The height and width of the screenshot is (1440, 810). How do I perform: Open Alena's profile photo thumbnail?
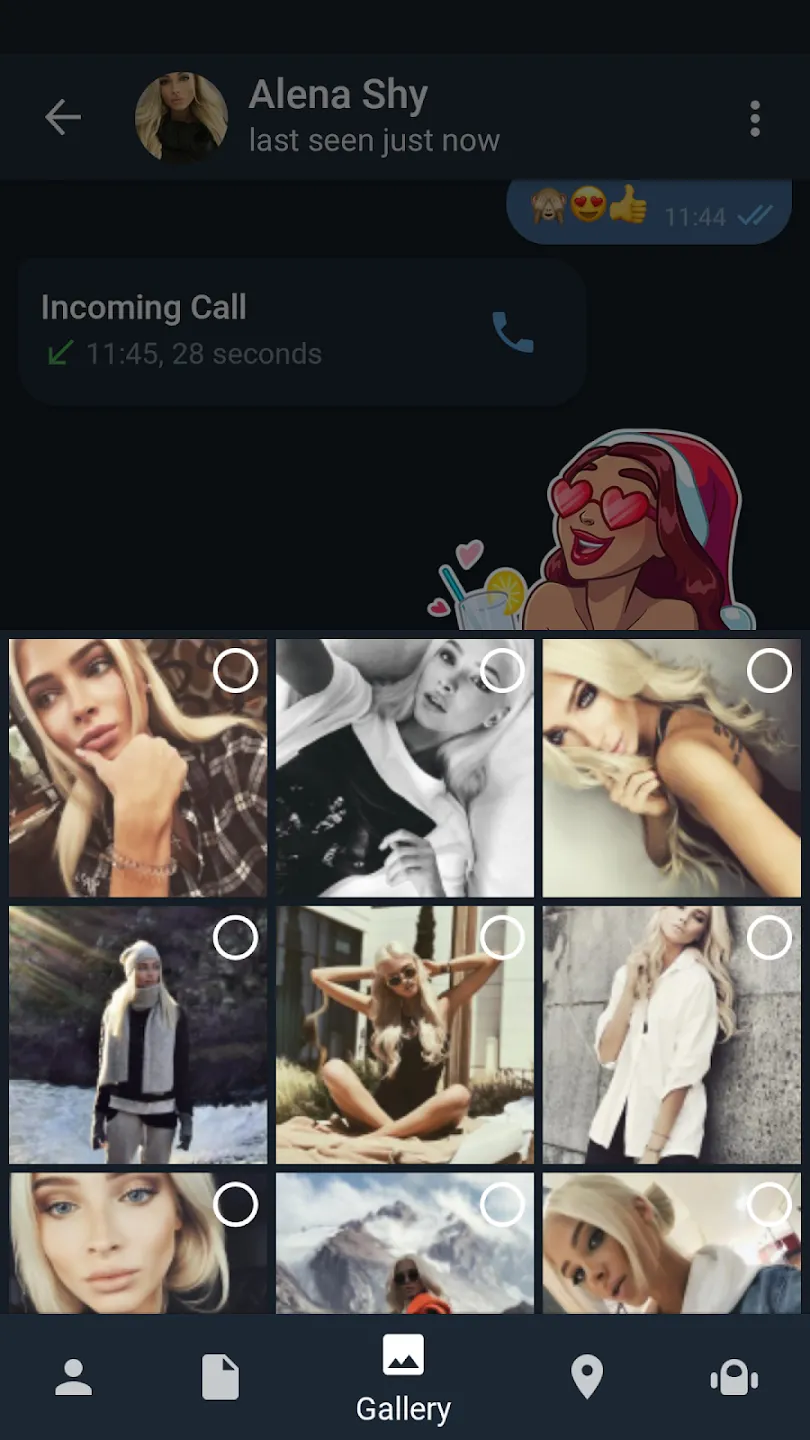coord(182,117)
